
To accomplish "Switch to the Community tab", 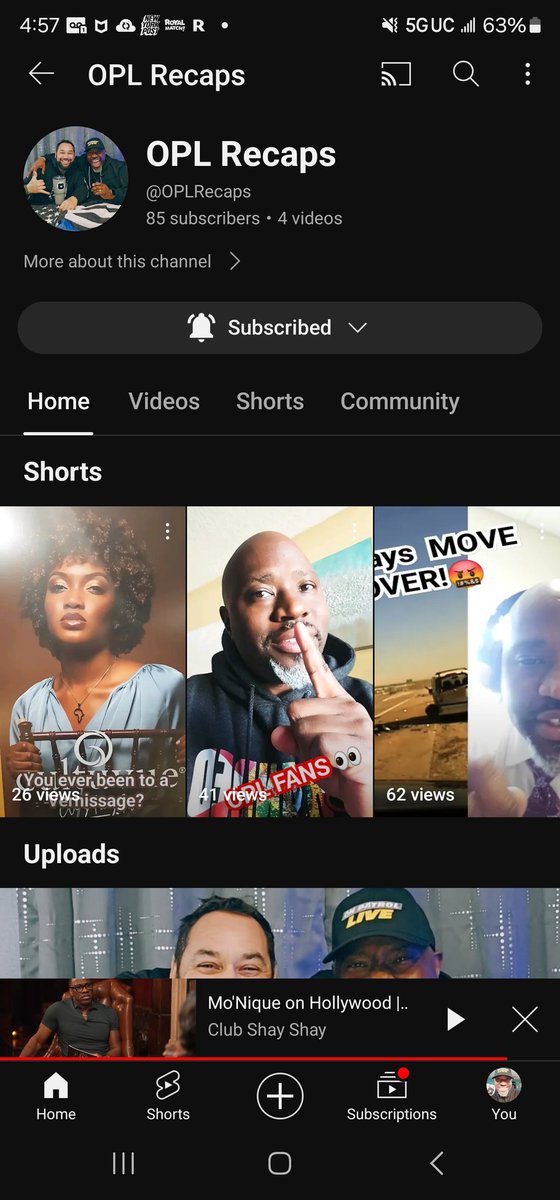I will [x=400, y=401].
